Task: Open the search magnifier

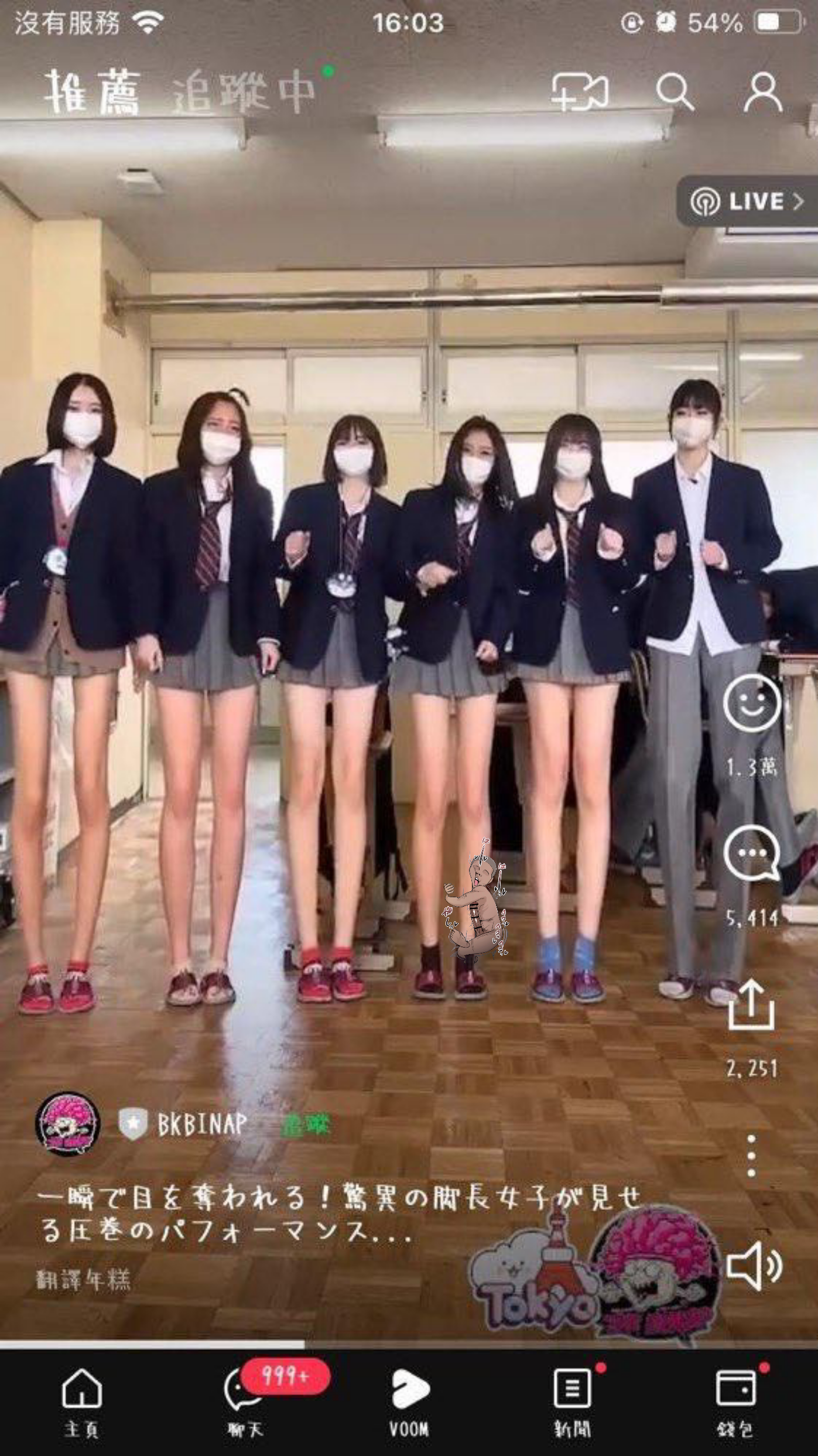Action: 674,93
